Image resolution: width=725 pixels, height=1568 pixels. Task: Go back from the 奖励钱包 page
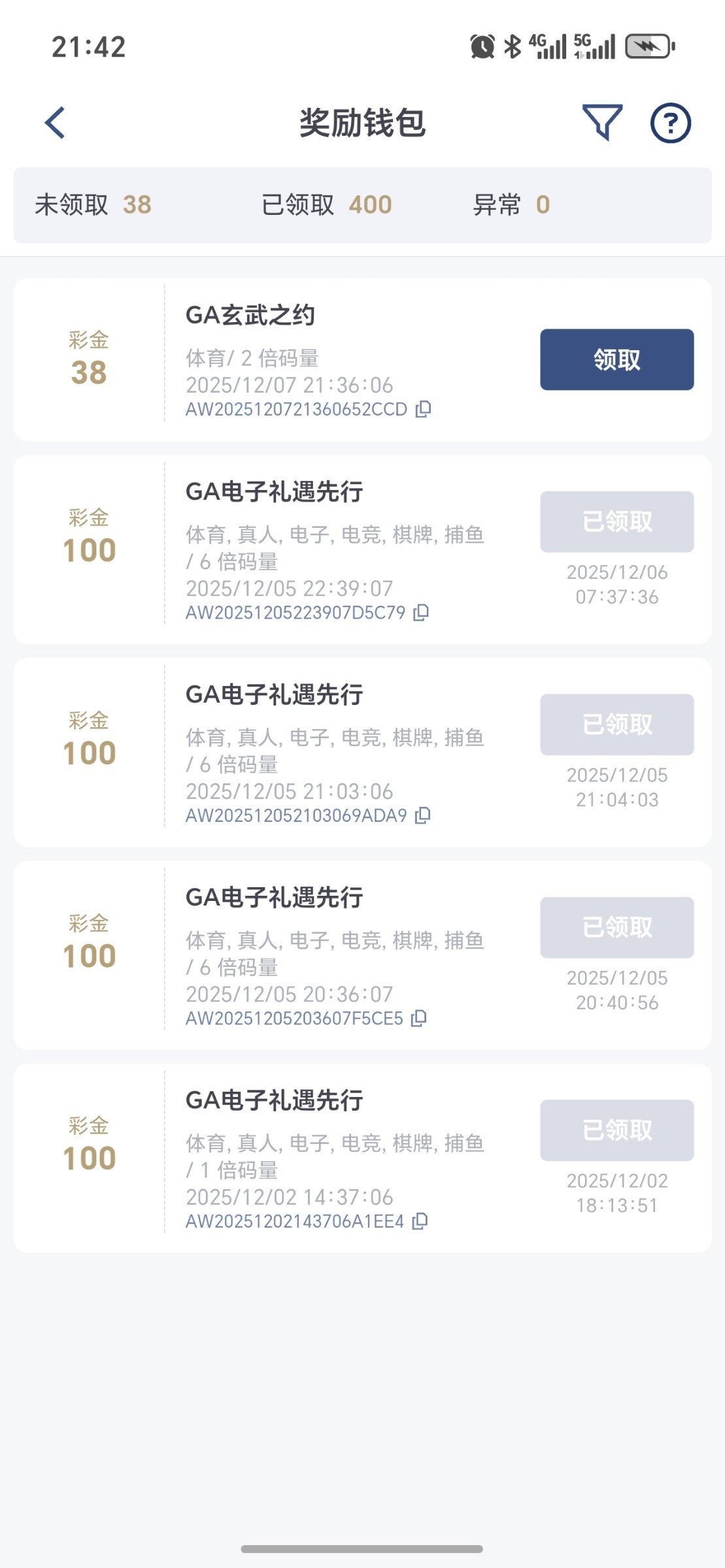tap(56, 123)
